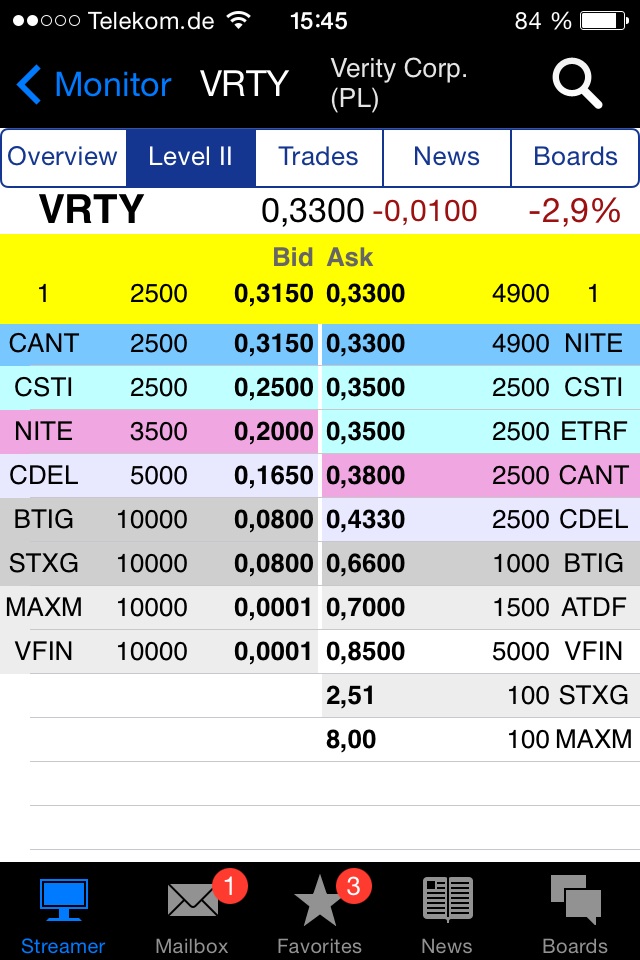Open the Boards segment for VRTY

click(x=575, y=157)
